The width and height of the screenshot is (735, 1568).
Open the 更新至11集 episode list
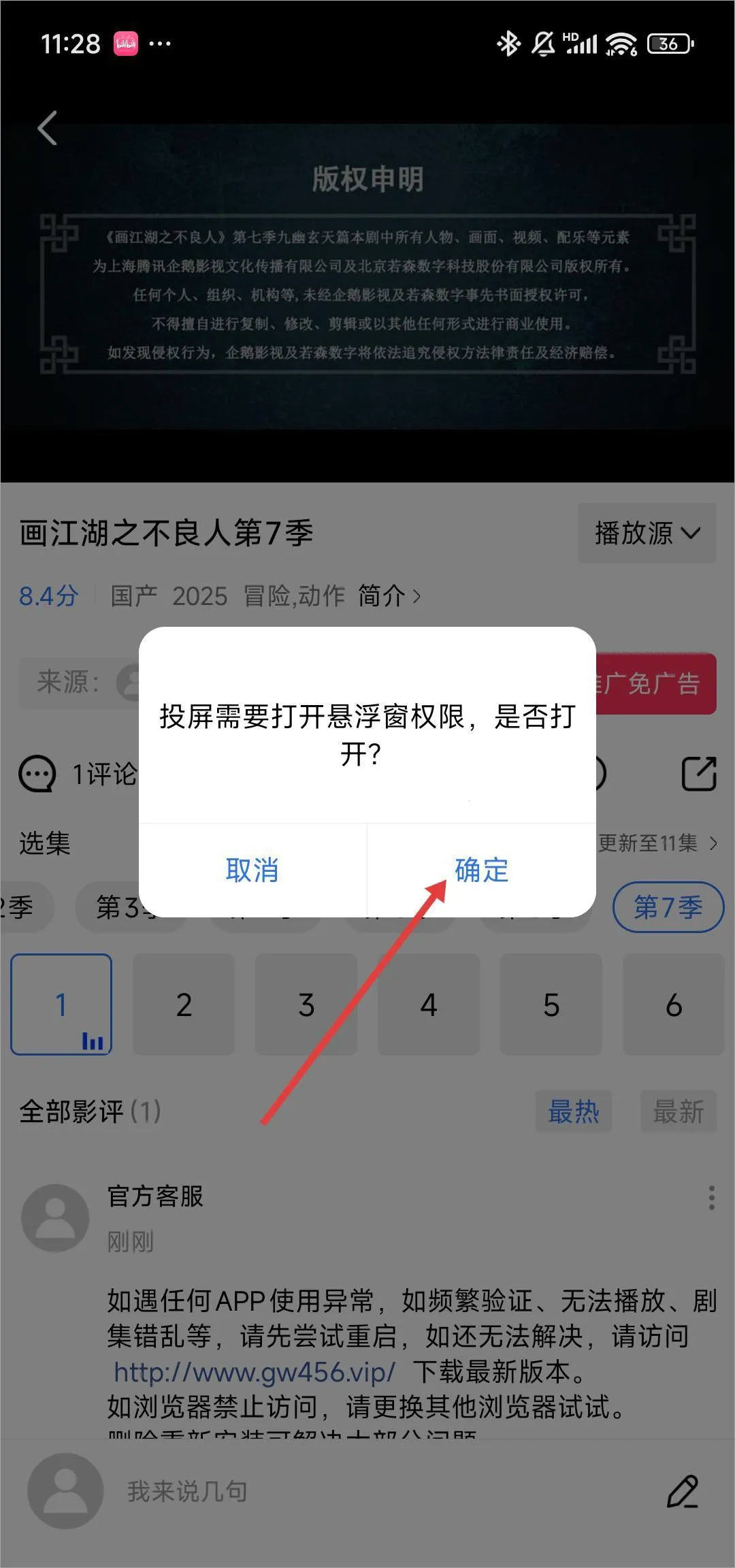[x=657, y=843]
